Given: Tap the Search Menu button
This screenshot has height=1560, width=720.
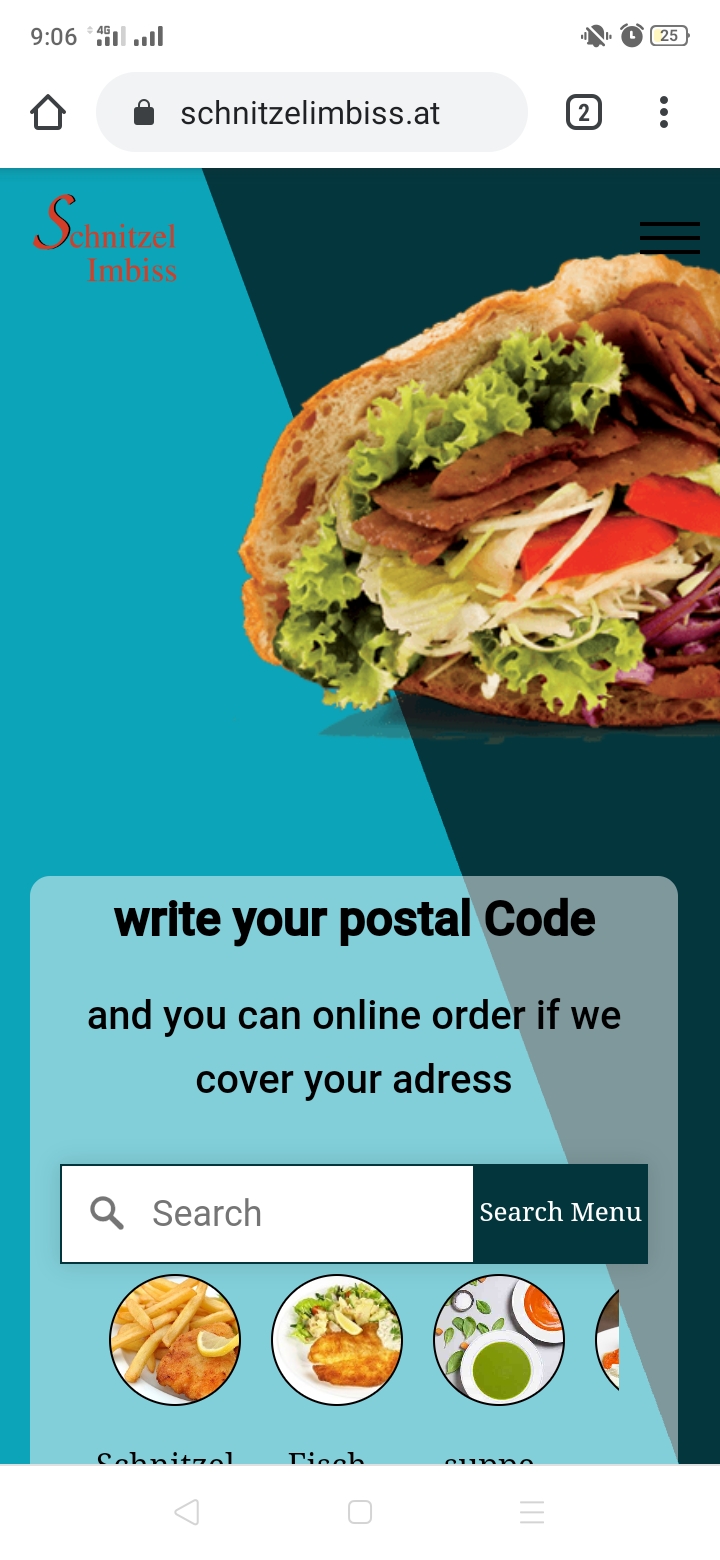Looking at the screenshot, I should click(560, 1213).
